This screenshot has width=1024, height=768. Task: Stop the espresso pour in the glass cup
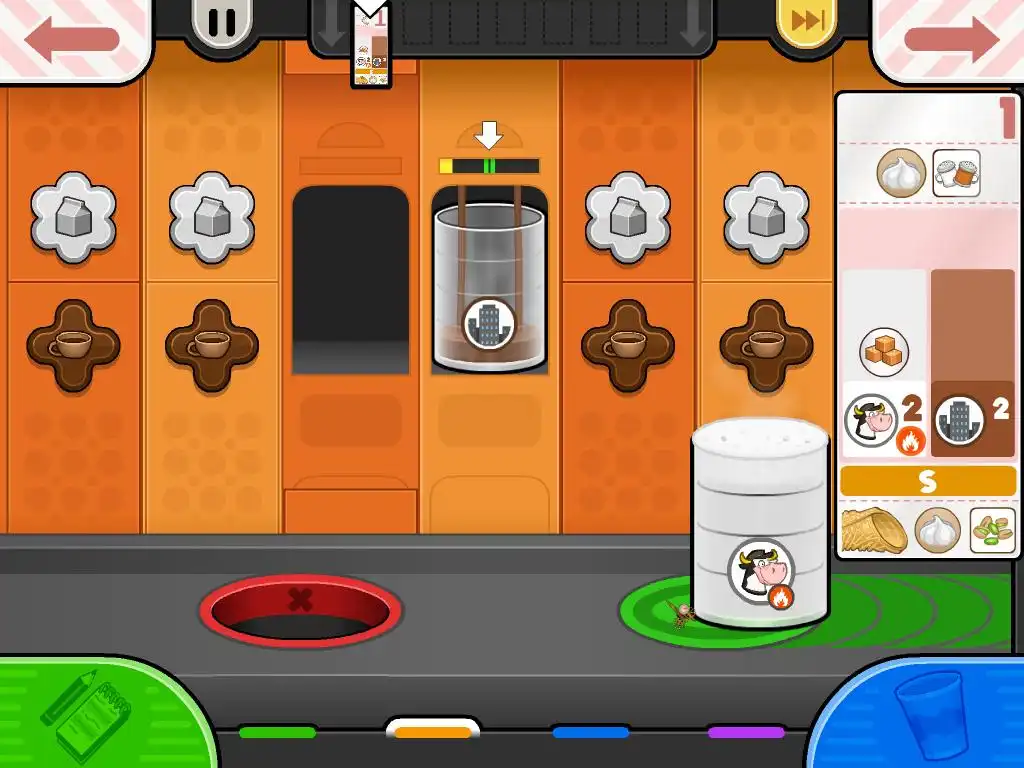[489, 290]
